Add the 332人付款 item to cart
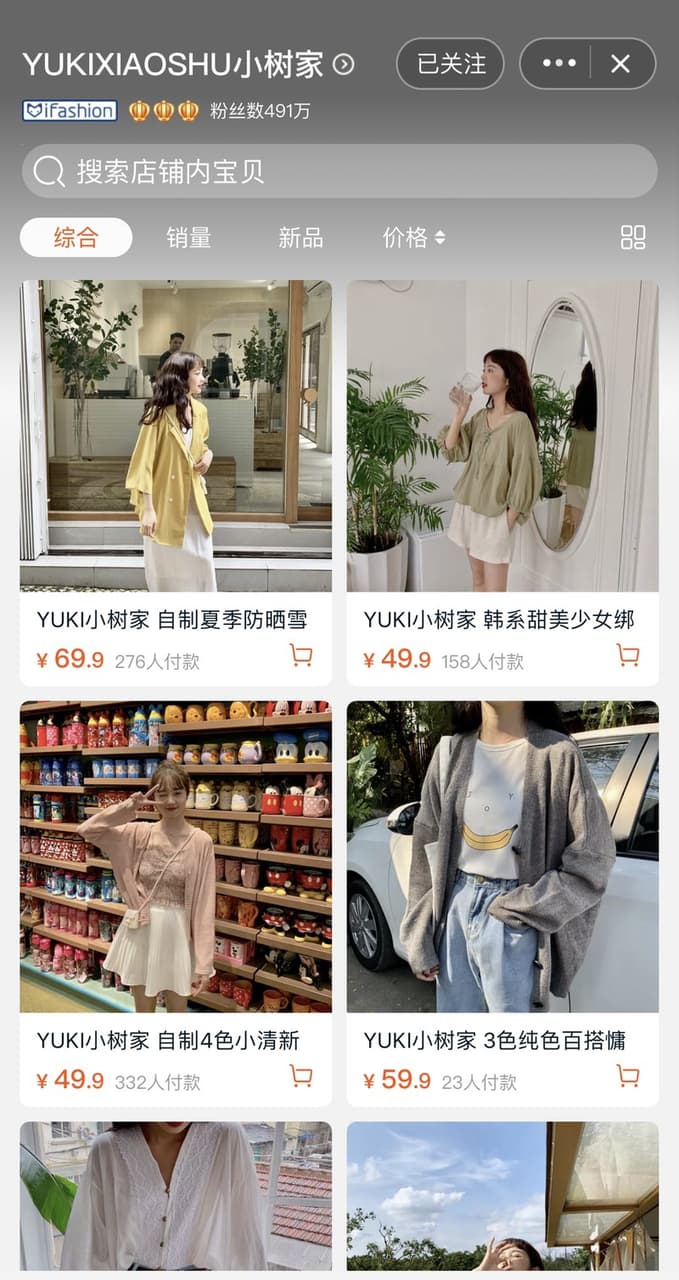The height and width of the screenshot is (1280, 679). (x=301, y=1076)
